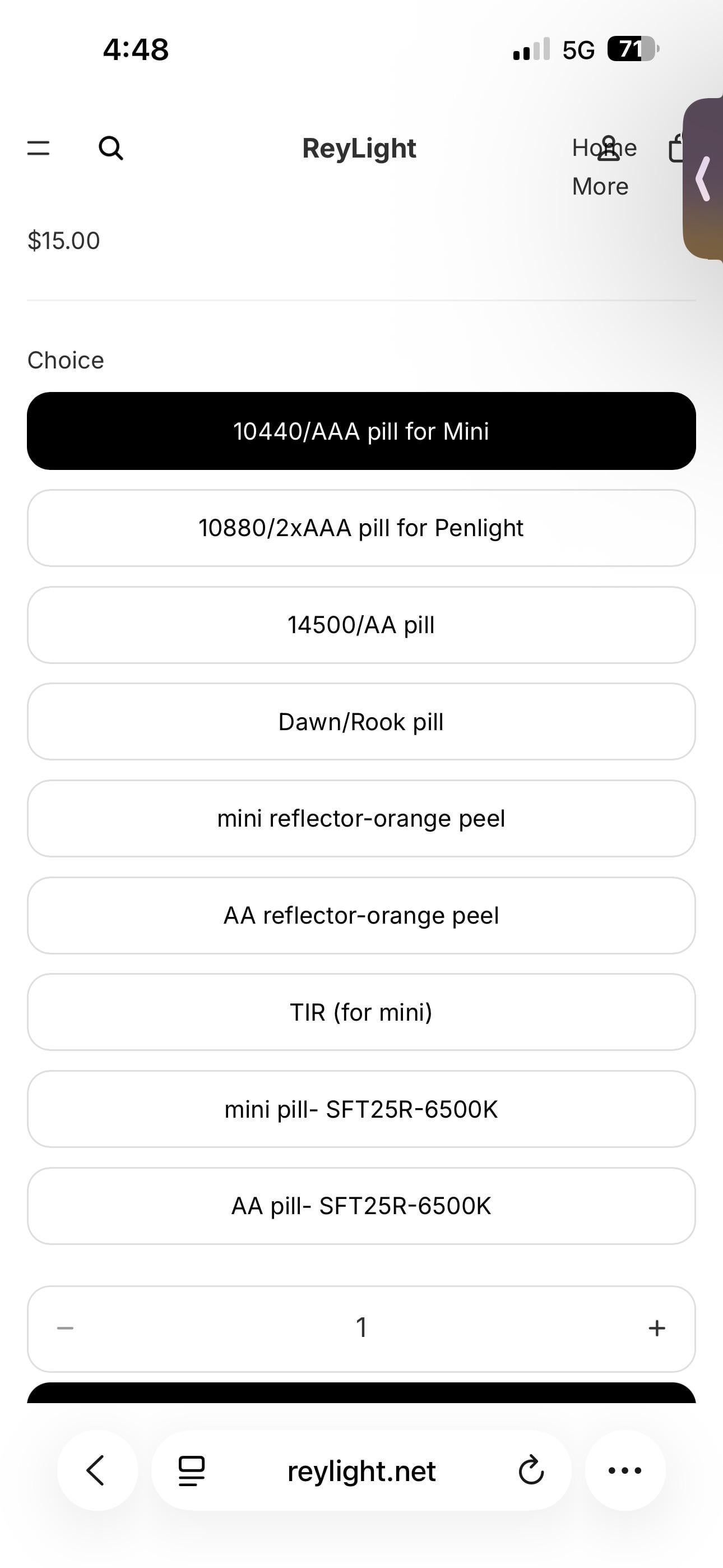The height and width of the screenshot is (1568, 723).
Task: Open the page tools icon beside the address
Action: tap(191, 1470)
